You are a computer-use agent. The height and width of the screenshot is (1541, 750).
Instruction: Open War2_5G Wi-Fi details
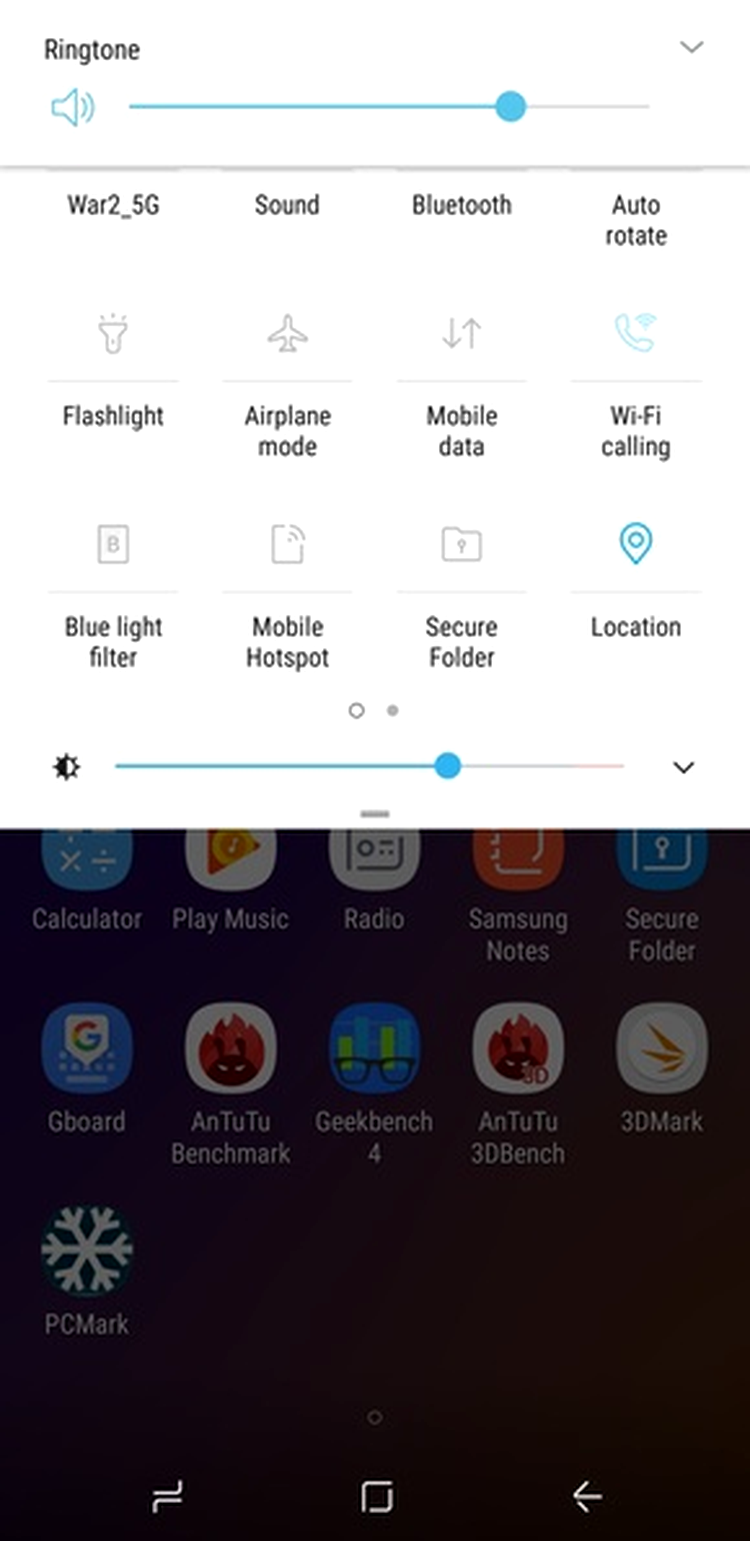coord(113,205)
